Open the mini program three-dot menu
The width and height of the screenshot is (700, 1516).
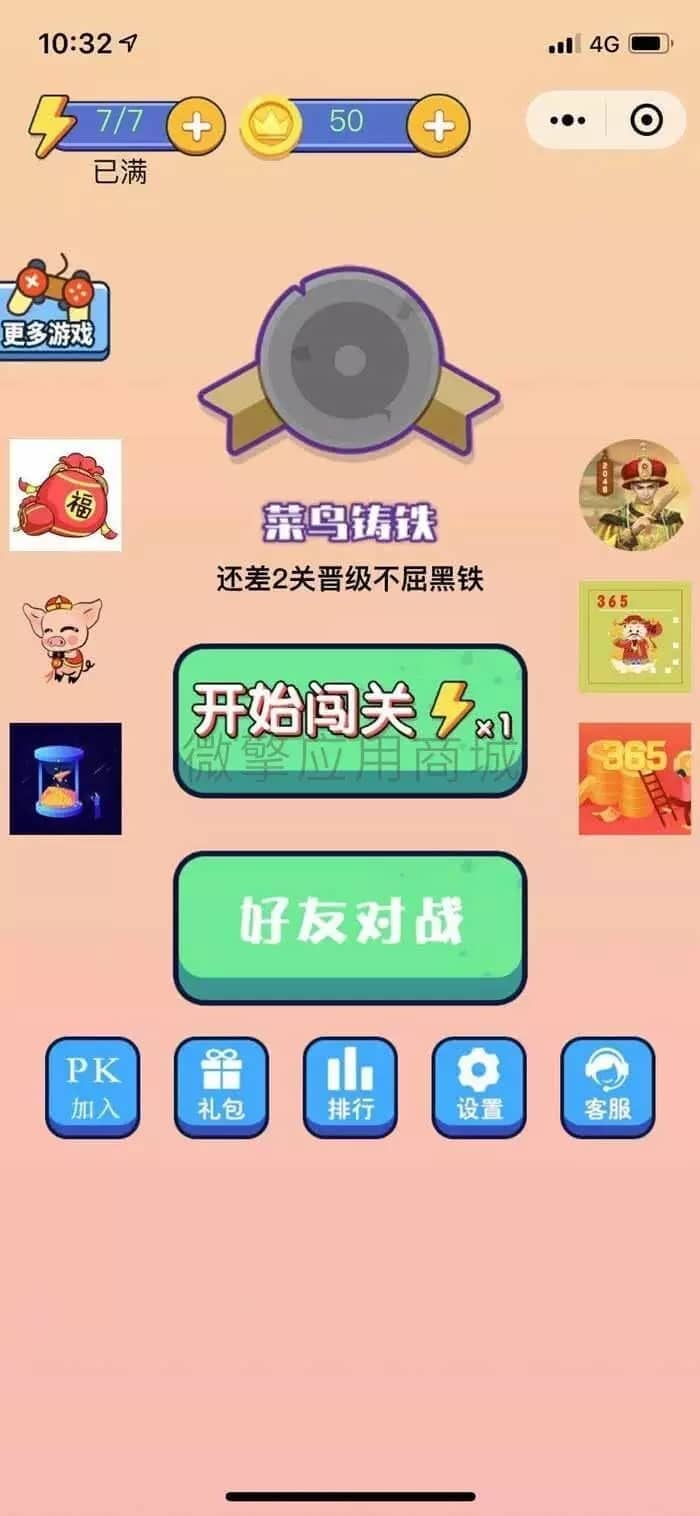point(568,121)
